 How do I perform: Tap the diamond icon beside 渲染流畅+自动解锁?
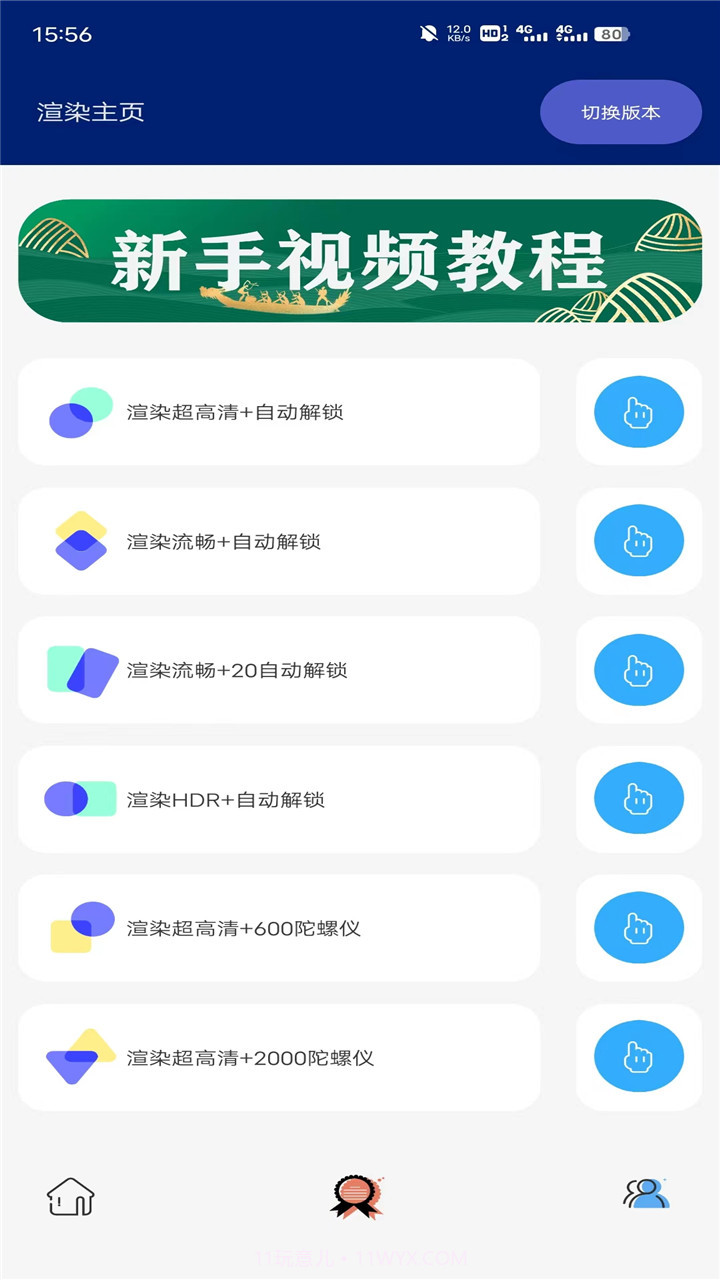pos(78,541)
